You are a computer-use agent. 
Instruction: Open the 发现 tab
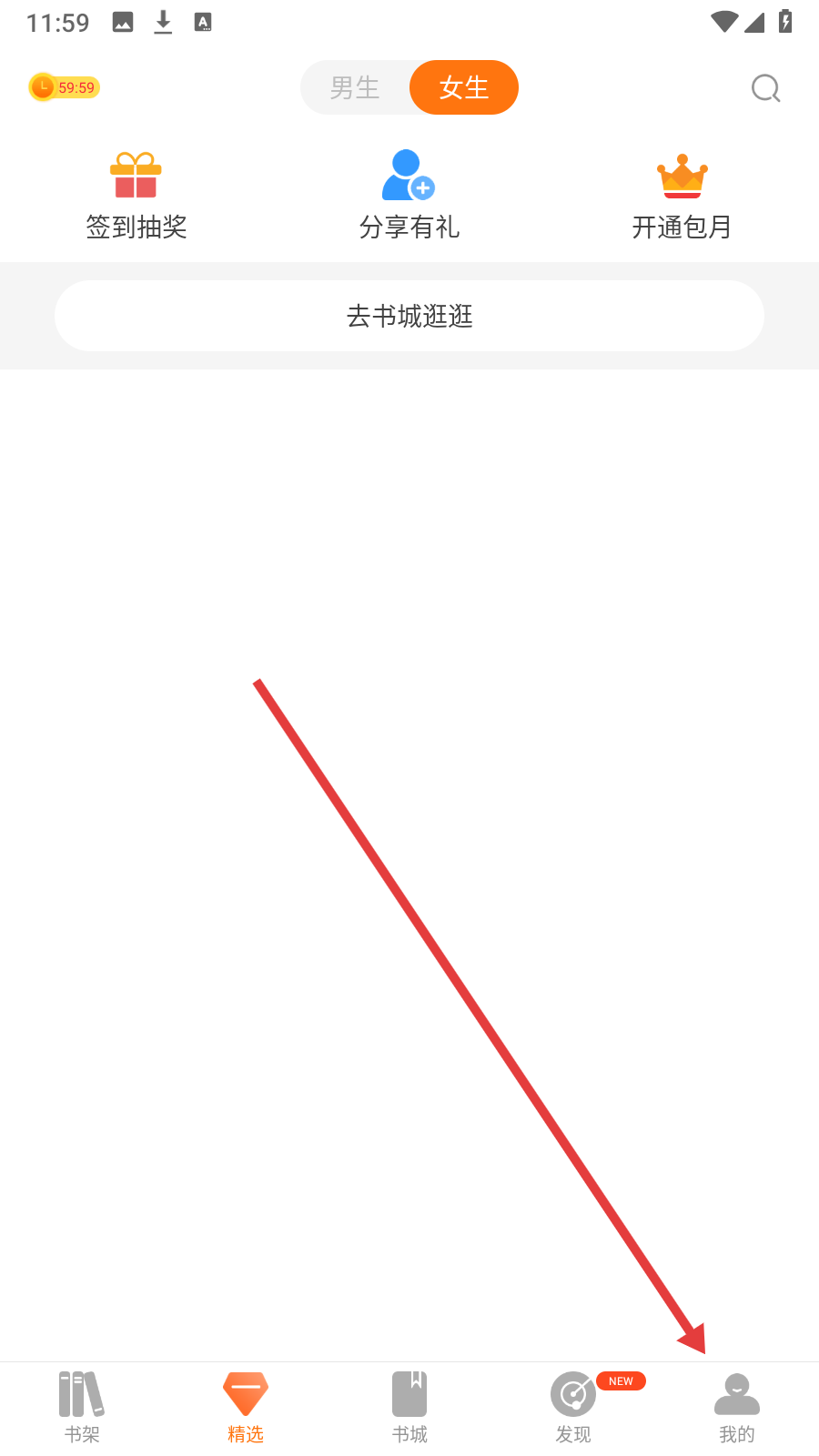pyautogui.click(x=573, y=1408)
